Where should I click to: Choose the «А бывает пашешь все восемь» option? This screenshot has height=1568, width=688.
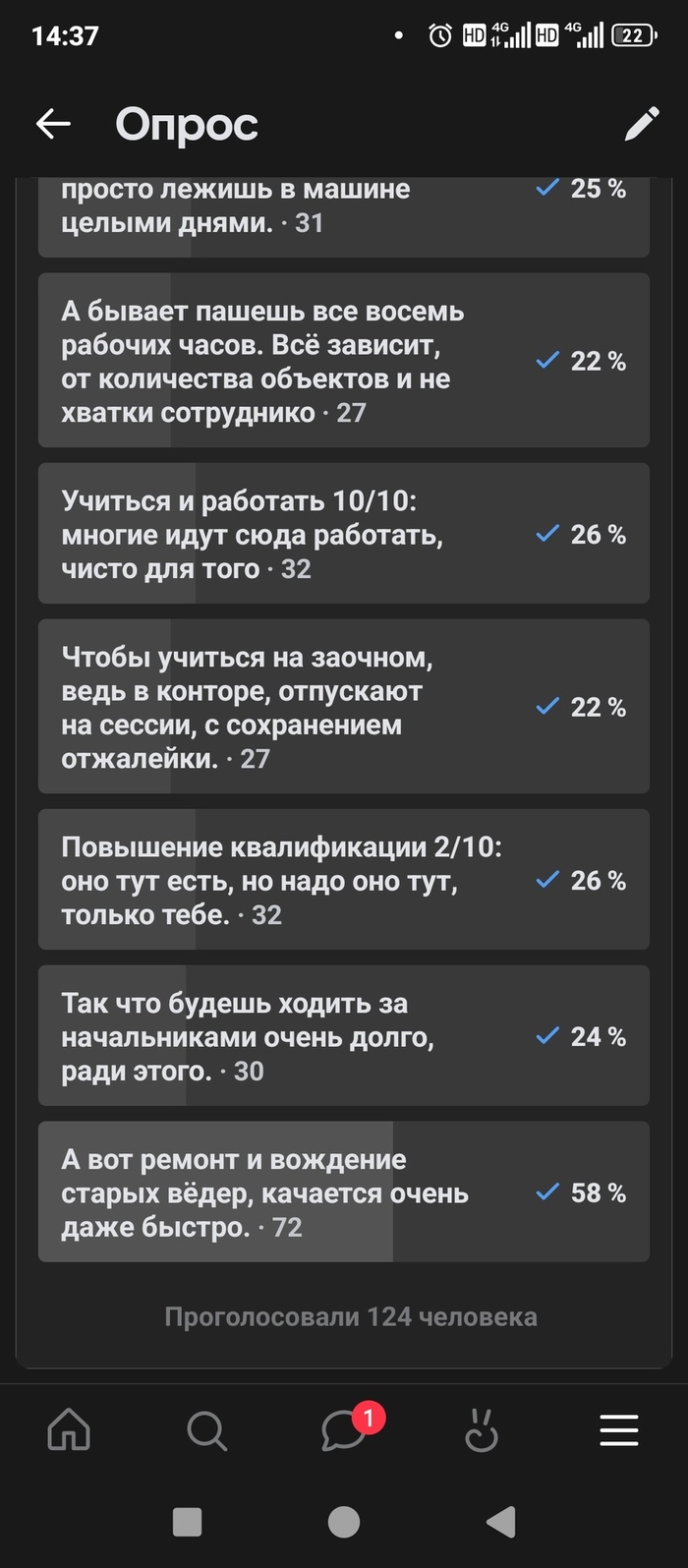(x=343, y=361)
